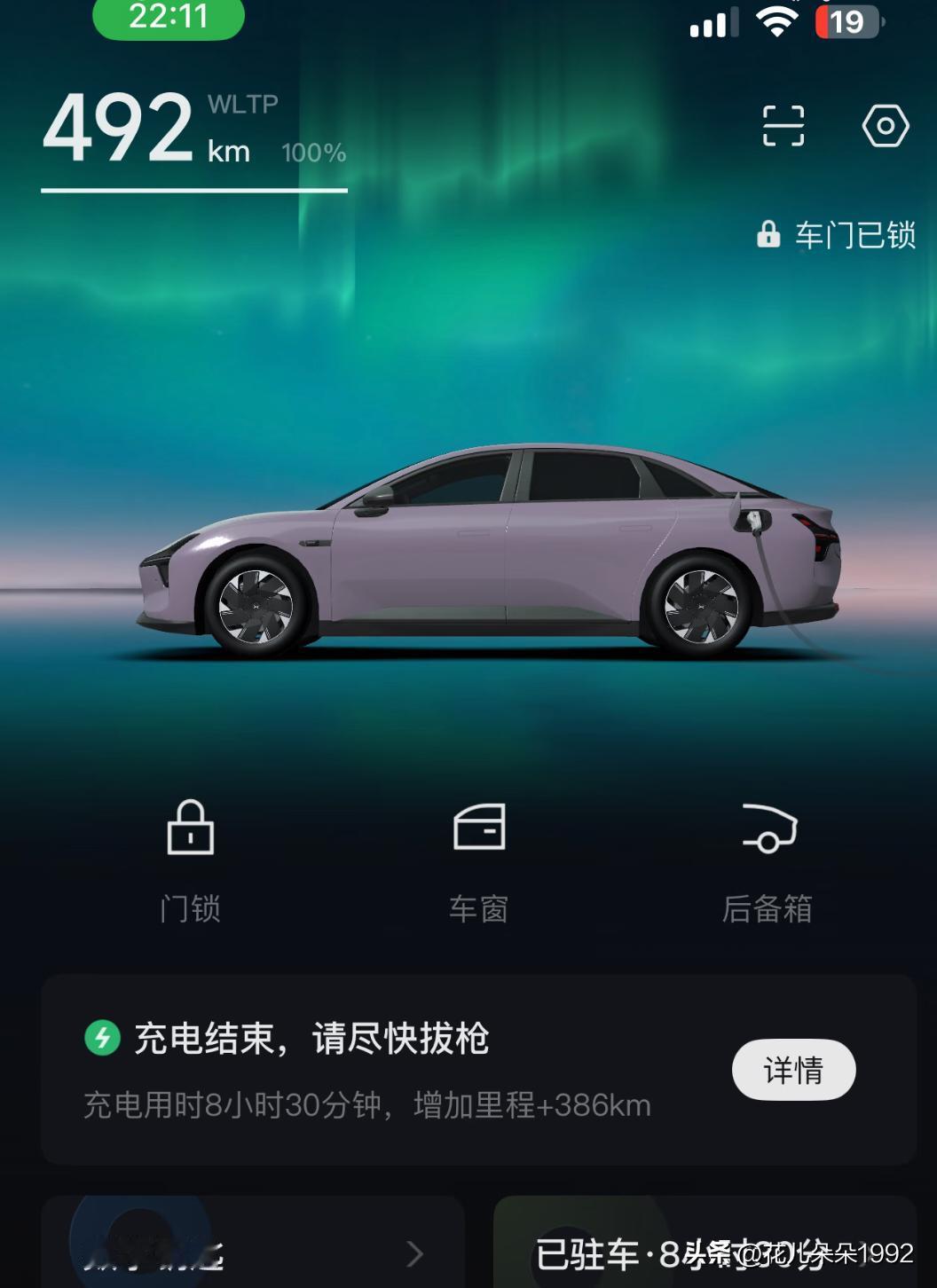Toggle the trunk open
This screenshot has width=937, height=1288.
tap(768, 852)
